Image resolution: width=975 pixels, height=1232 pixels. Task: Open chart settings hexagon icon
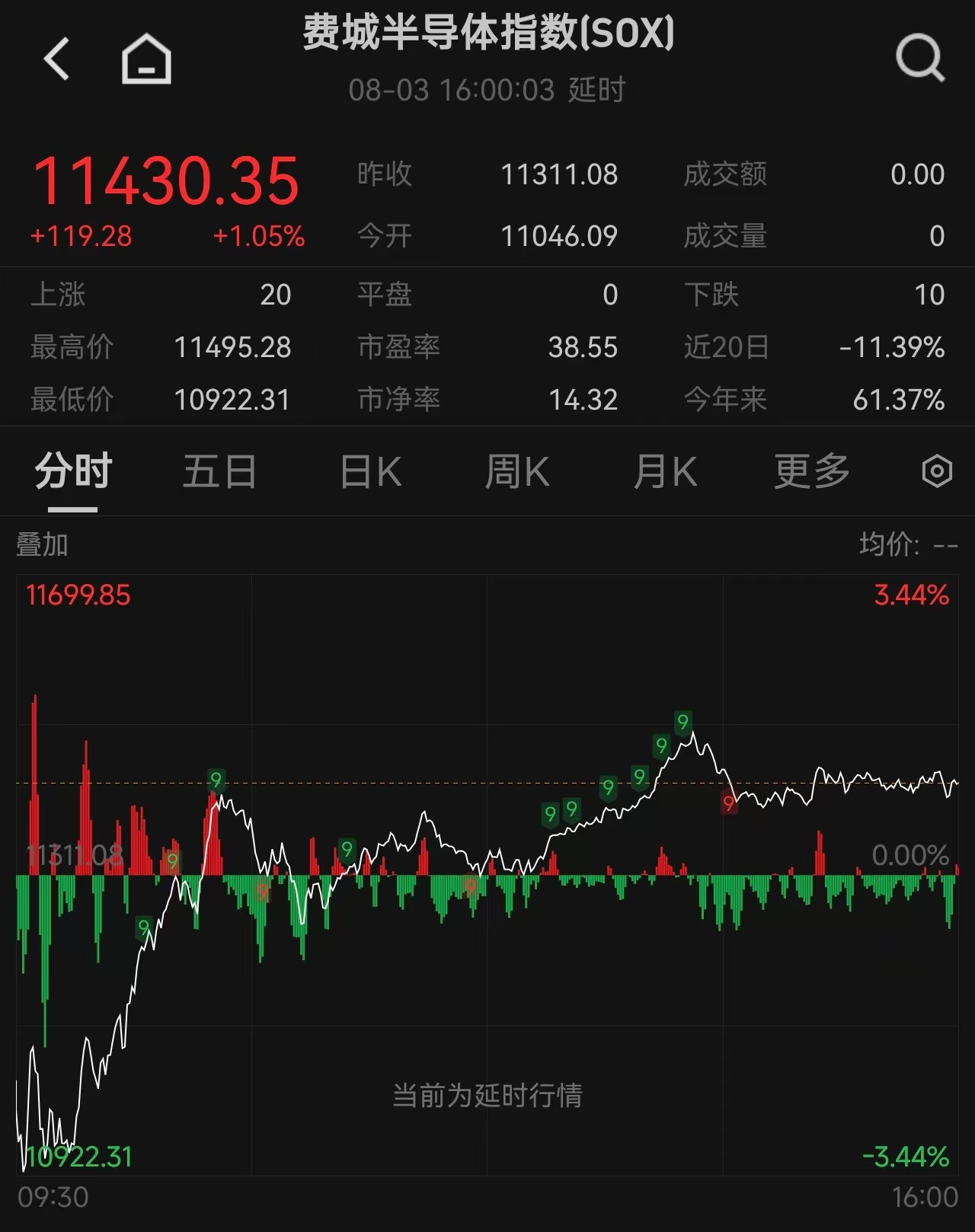coord(937,471)
